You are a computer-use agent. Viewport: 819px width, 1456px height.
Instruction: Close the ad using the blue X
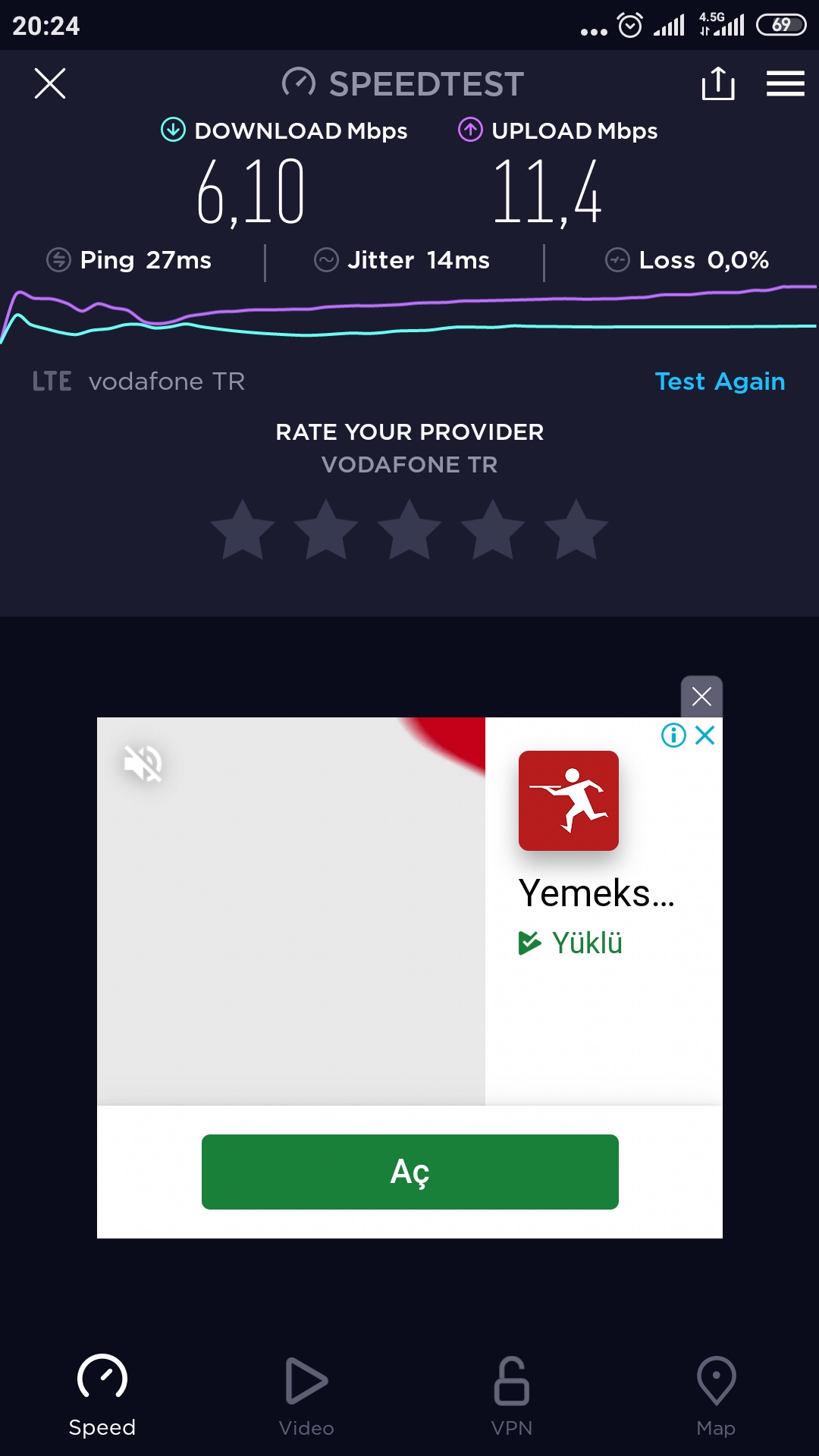coord(705,735)
